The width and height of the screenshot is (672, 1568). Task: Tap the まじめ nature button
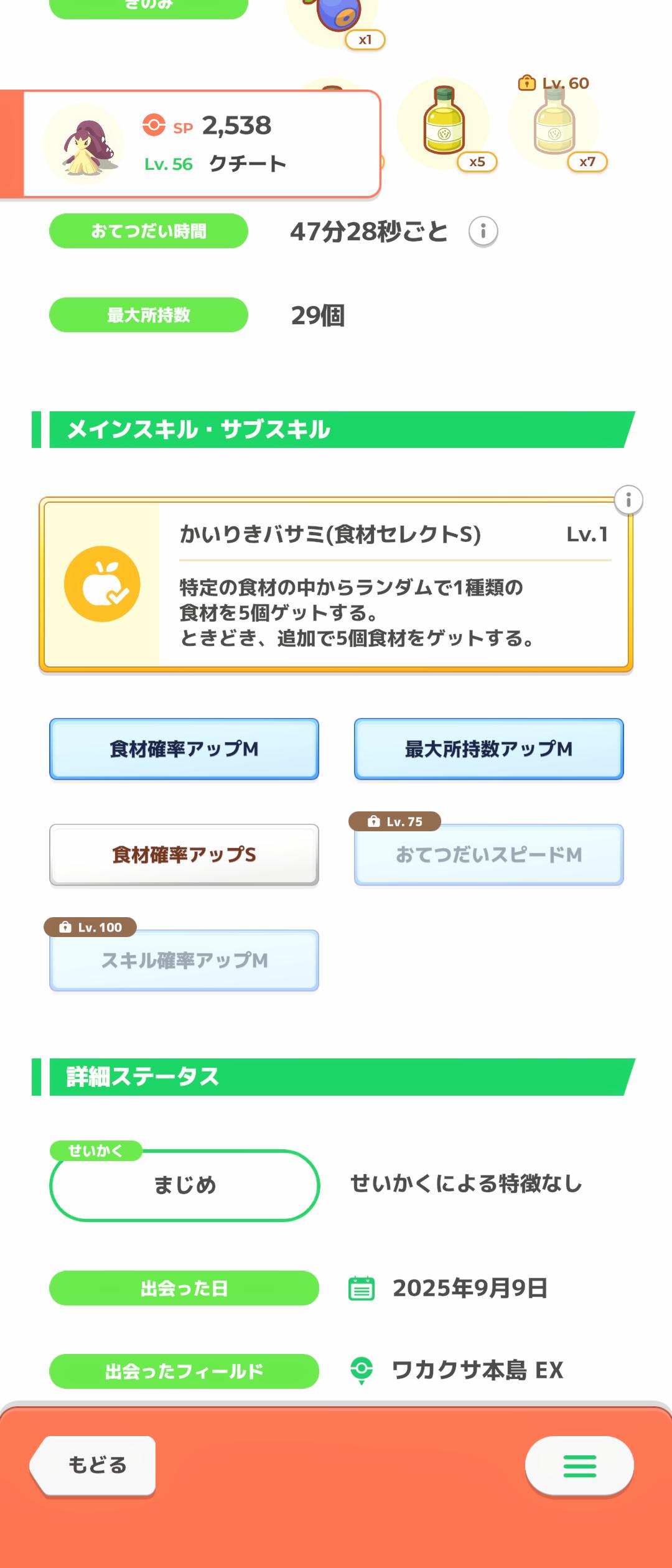(184, 1185)
